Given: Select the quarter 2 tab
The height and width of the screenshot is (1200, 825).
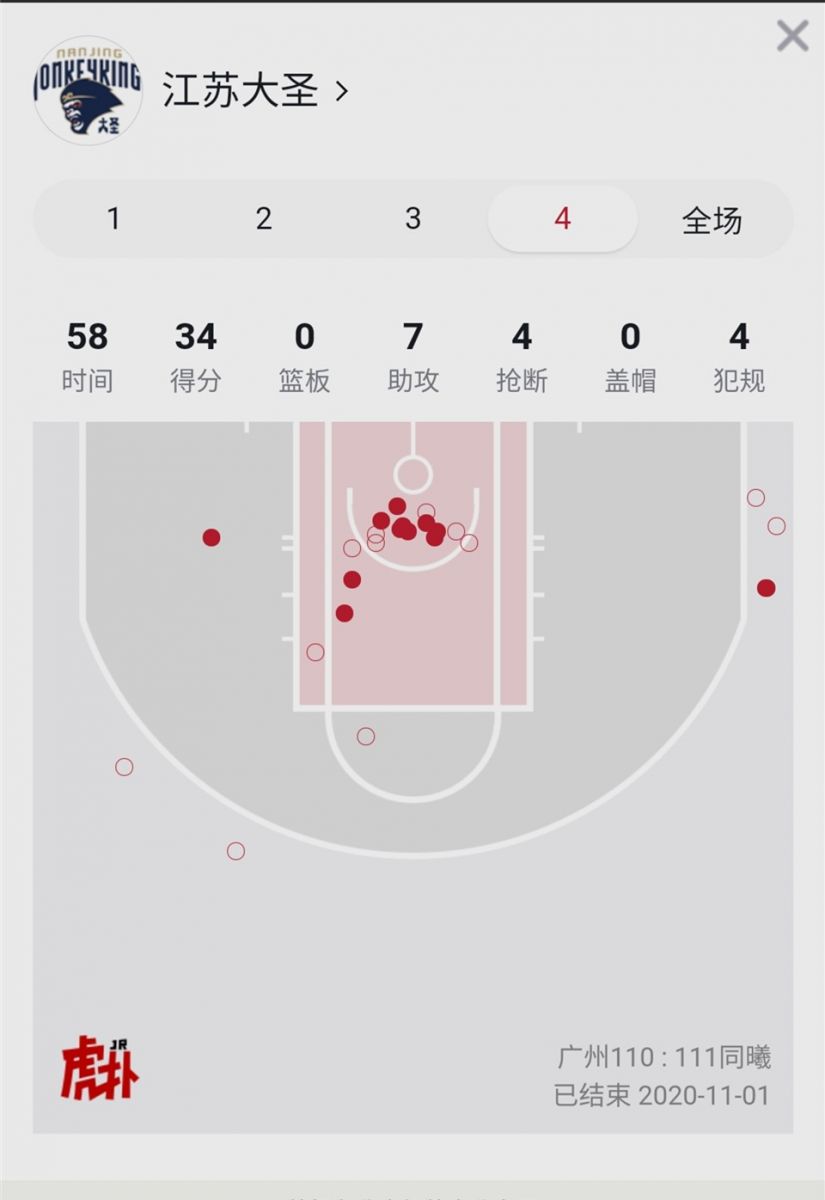Looking at the screenshot, I should (264, 219).
